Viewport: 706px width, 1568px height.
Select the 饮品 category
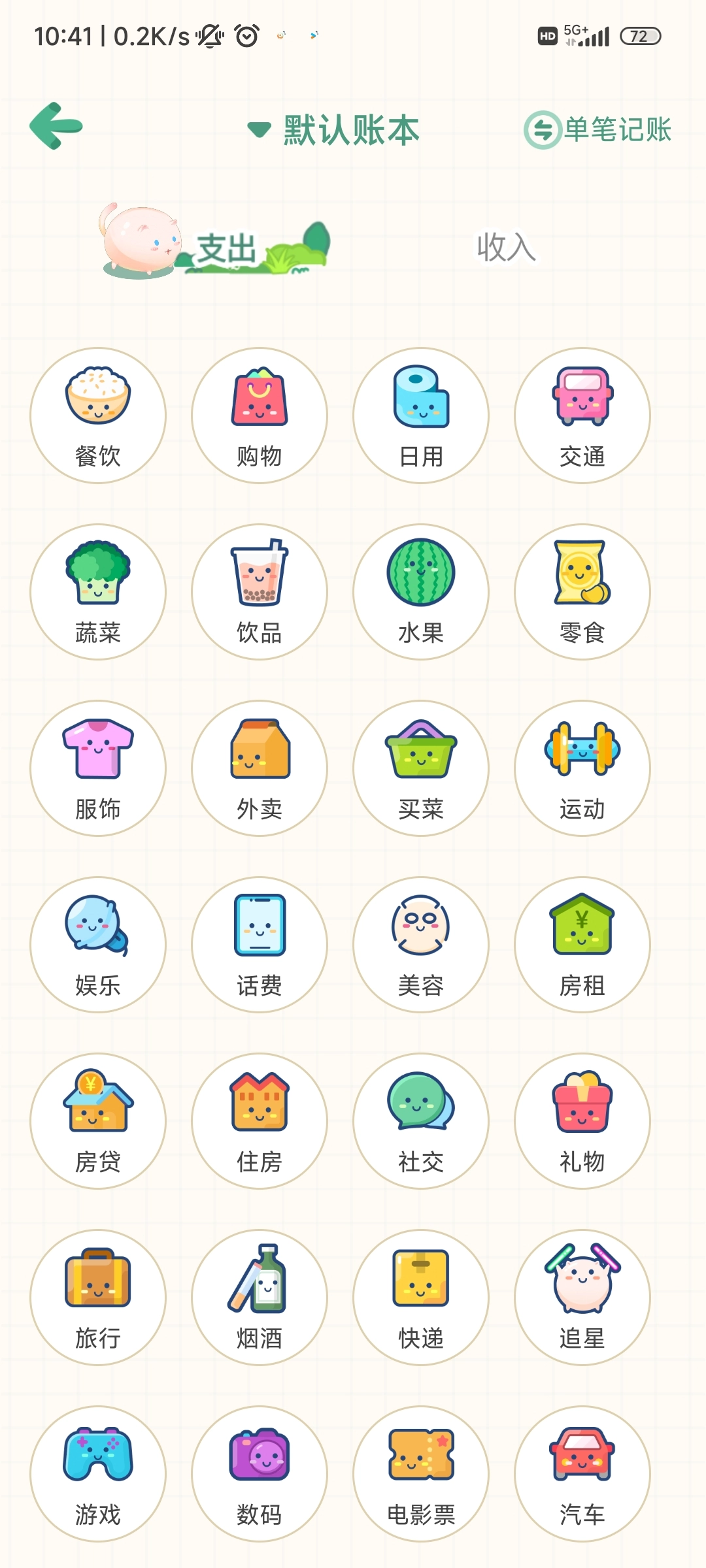[260, 593]
